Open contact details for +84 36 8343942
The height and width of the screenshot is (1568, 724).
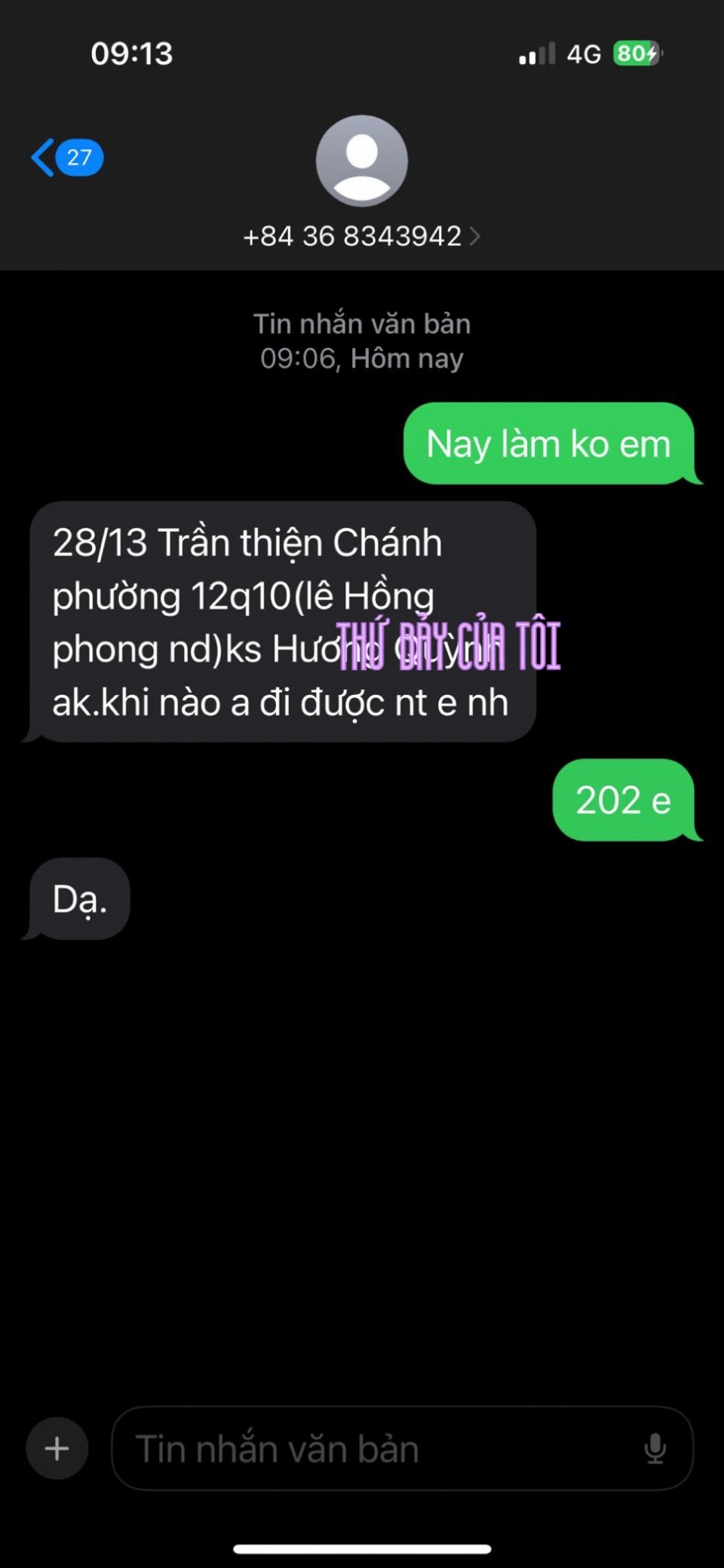coord(361,236)
